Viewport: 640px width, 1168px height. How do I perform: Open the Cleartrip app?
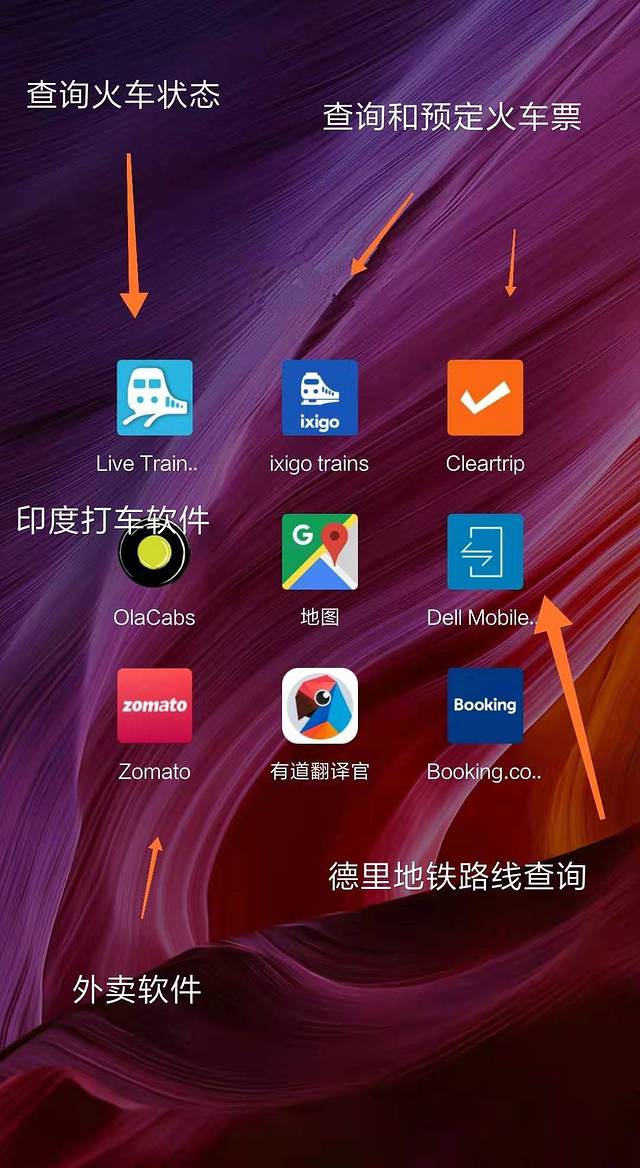[485, 398]
